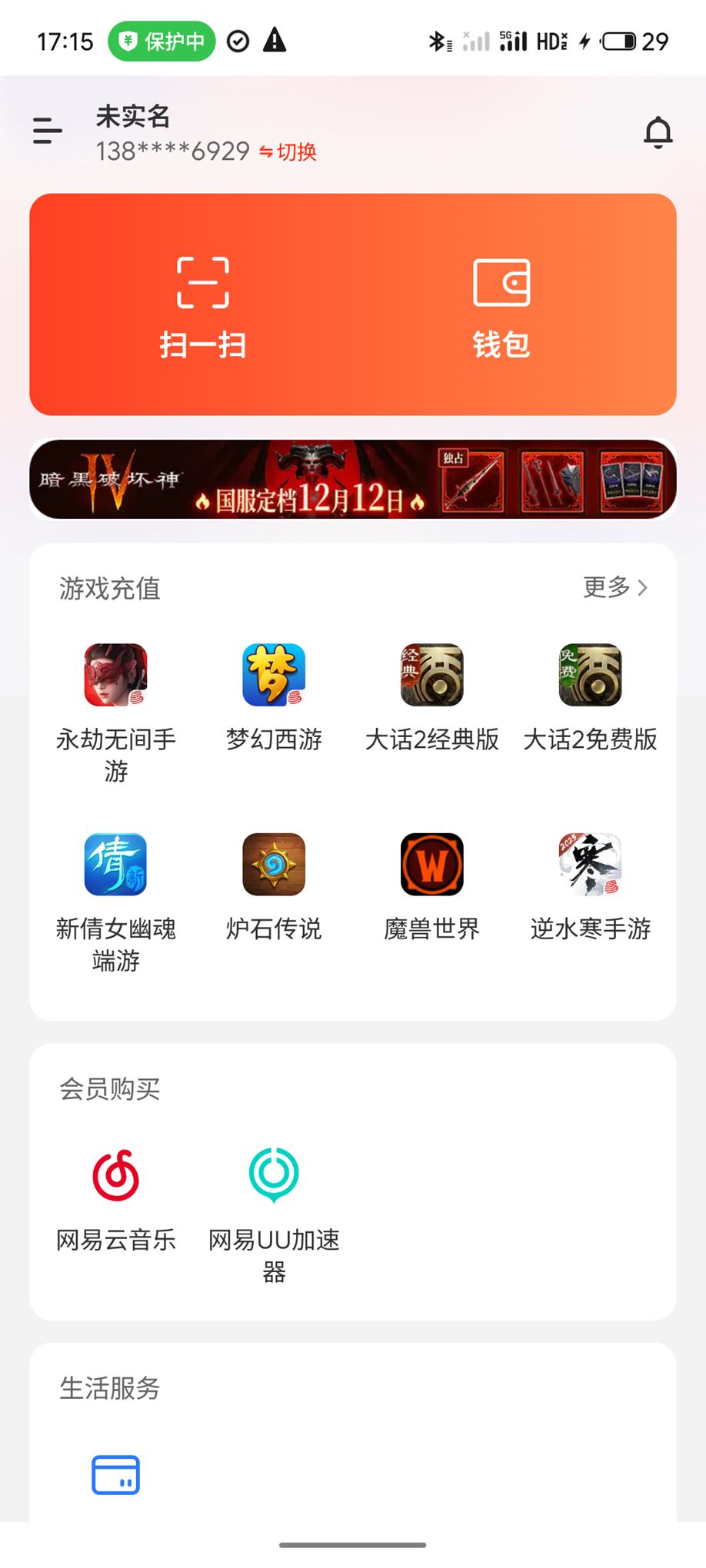This screenshot has height=1568, width=706.
Task: Tap 切换 to switch account
Action: (x=288, y=152)
